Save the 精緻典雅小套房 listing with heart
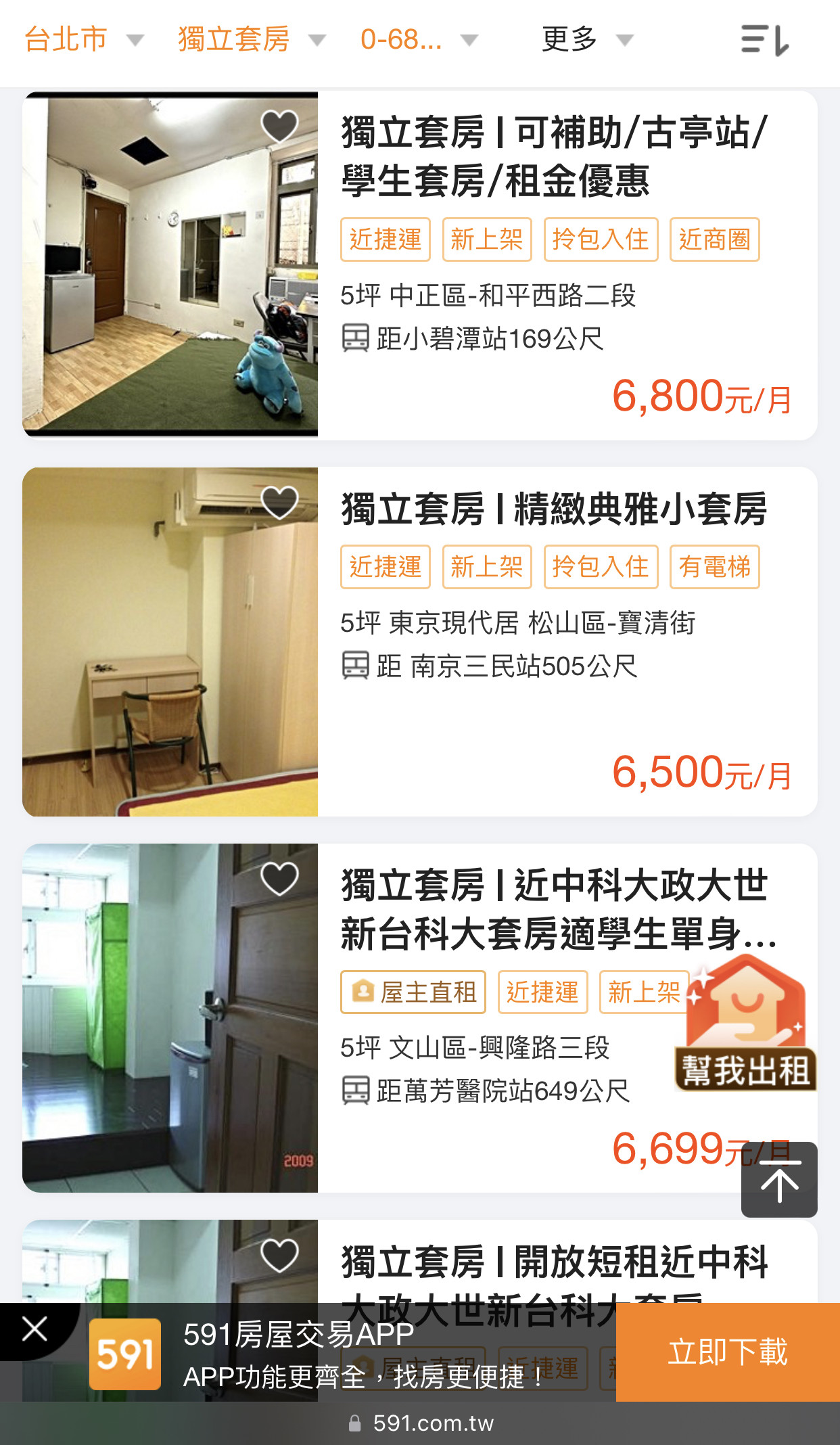The width and height of the screenshot is (840, 1445). [x=279, y=503]
